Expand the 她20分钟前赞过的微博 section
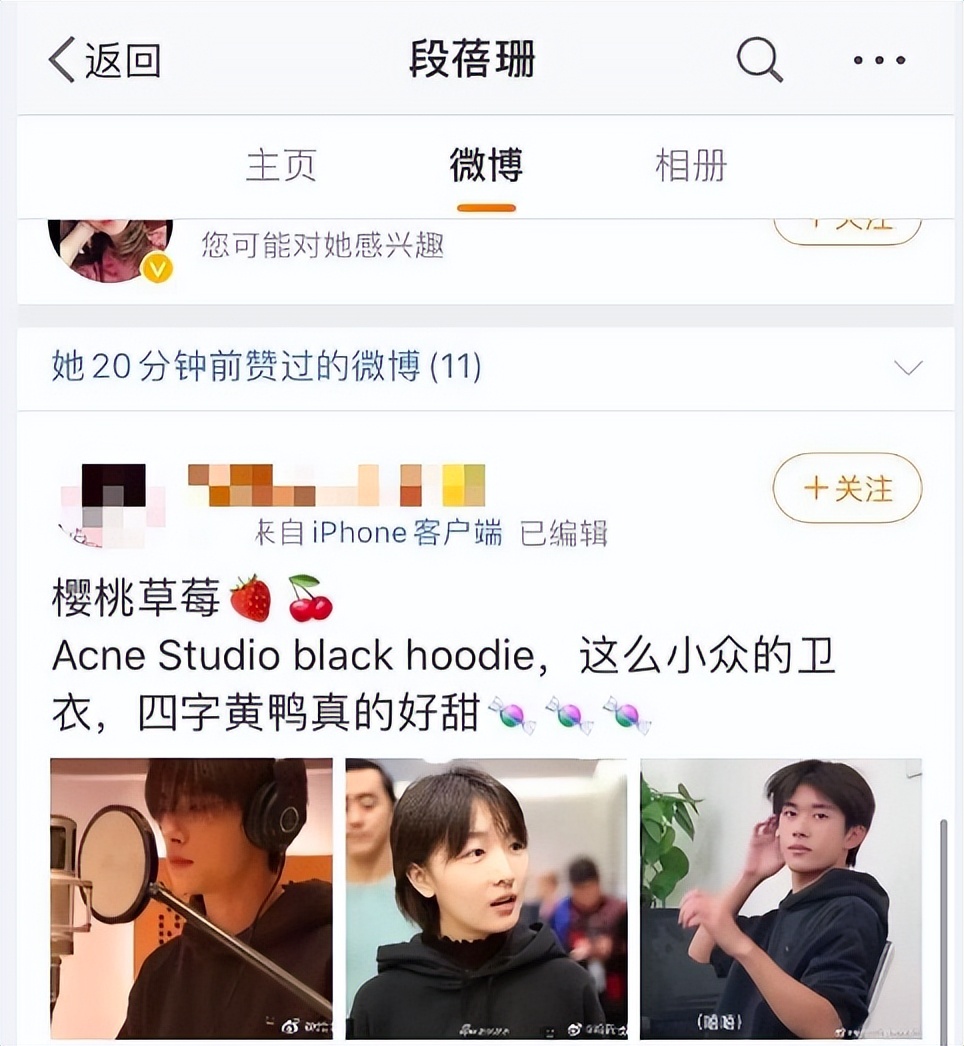This screenshot has width=964, height=1046. point(907,368)
